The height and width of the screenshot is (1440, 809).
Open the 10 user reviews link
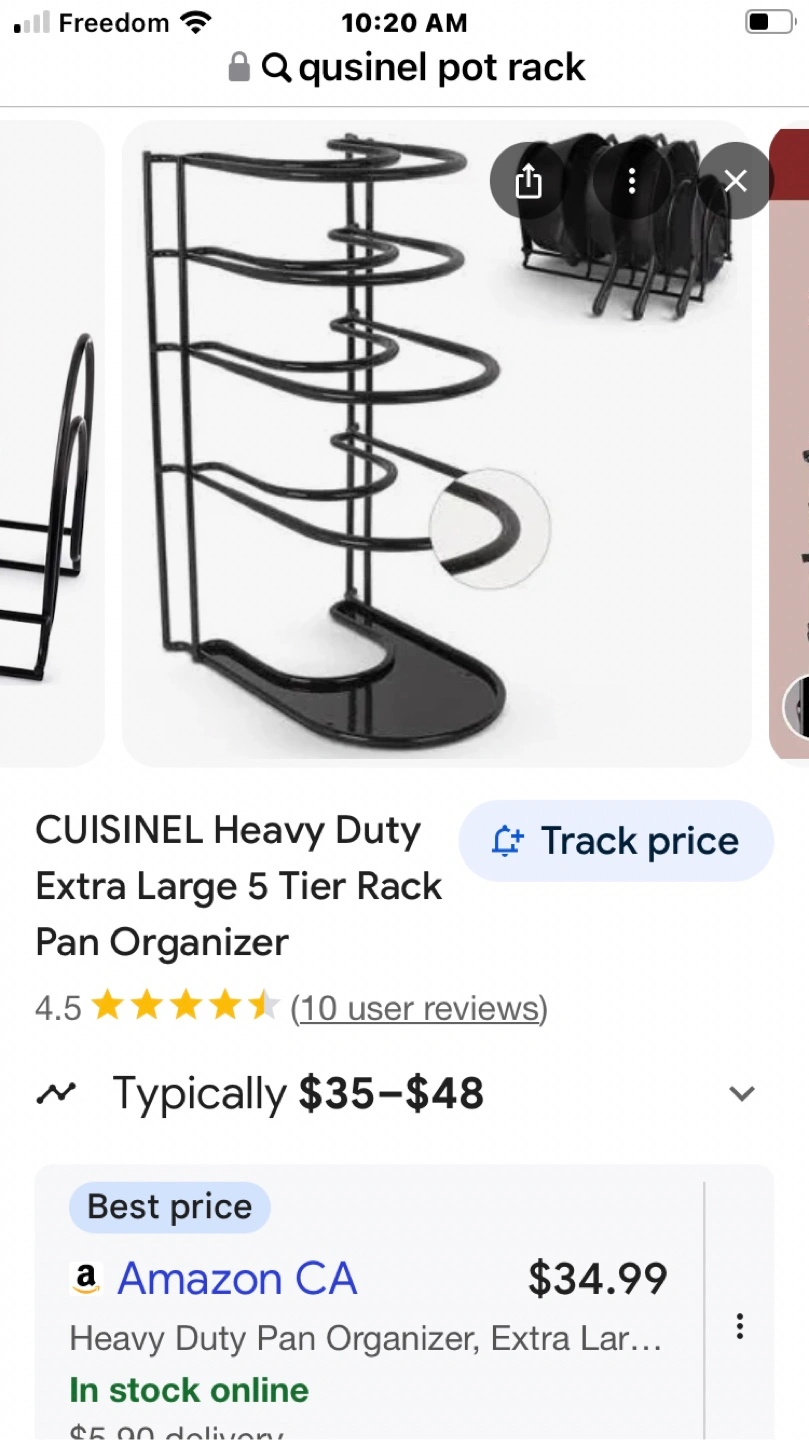point(419,1007)
